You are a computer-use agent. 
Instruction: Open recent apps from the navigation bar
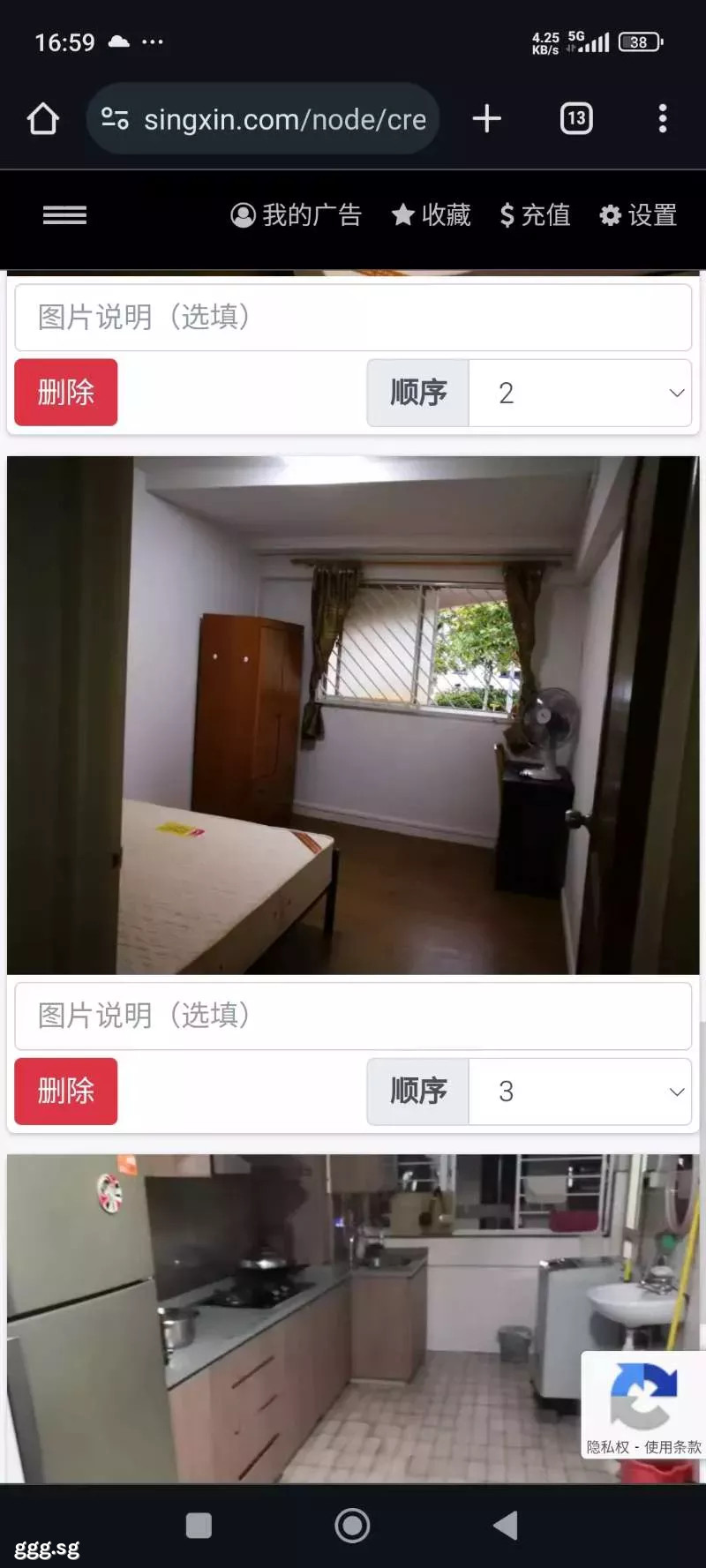coord(199,1525)
